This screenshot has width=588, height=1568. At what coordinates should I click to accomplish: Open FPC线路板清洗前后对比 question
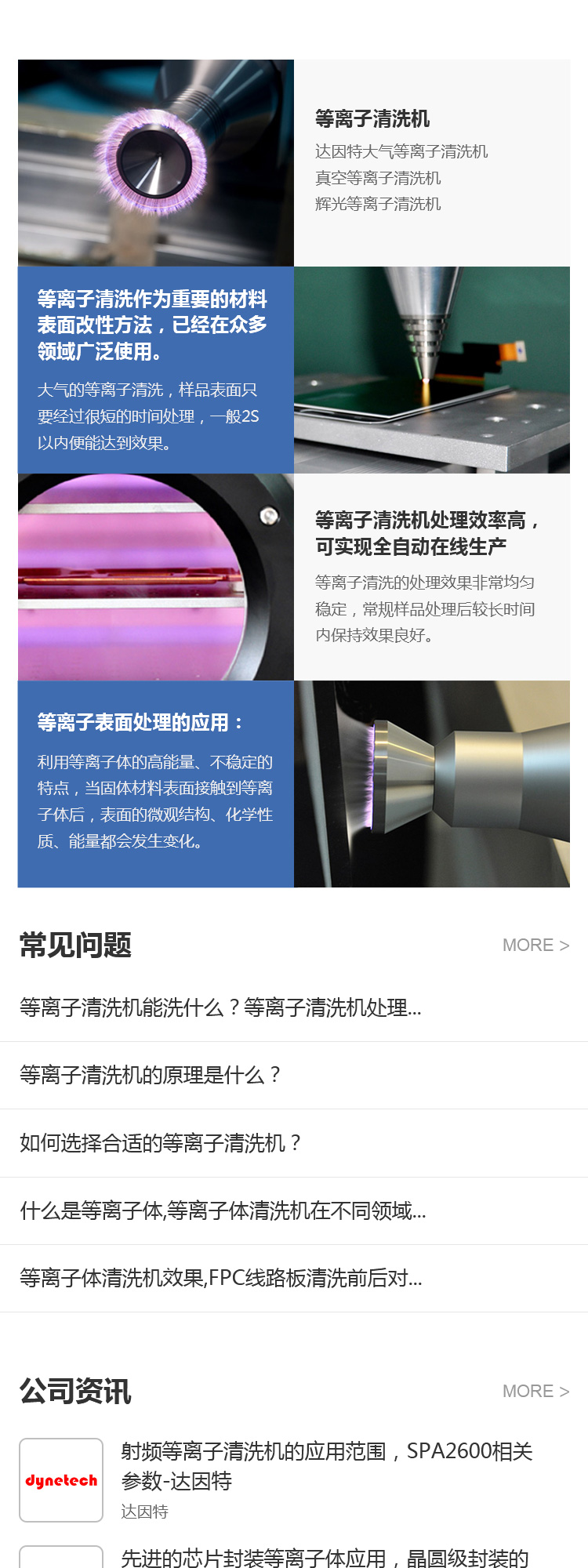pos(220,1279)
